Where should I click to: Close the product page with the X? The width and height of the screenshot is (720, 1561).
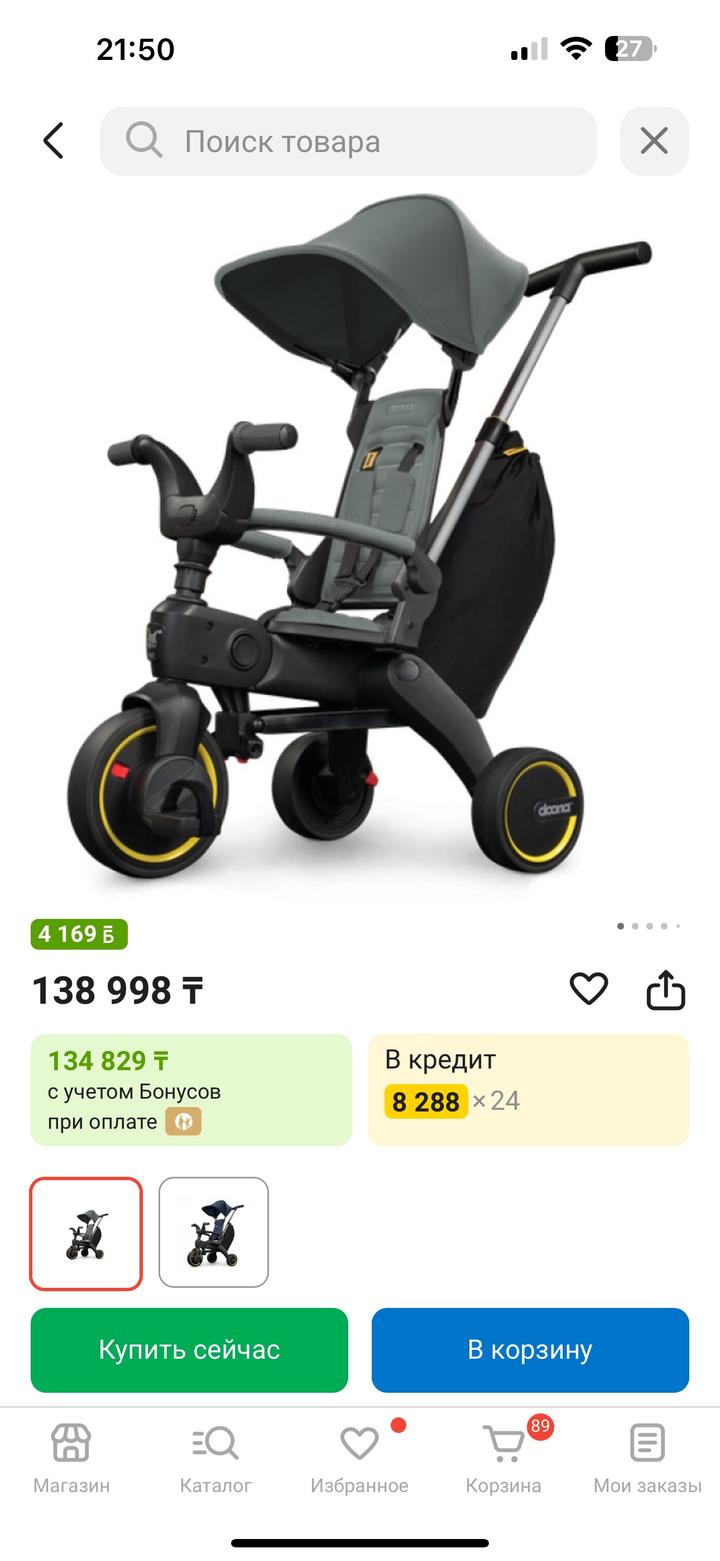pyautogui.click(x=654, y=141)
